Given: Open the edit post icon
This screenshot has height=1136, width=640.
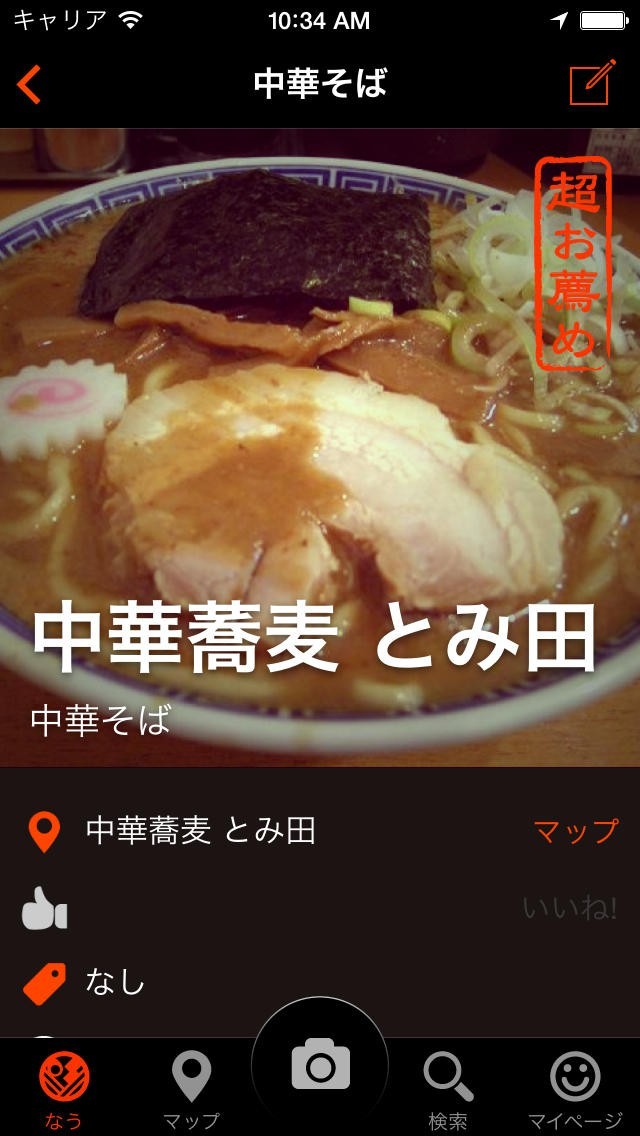Looking at the screenshot, I should pos(592,82).
